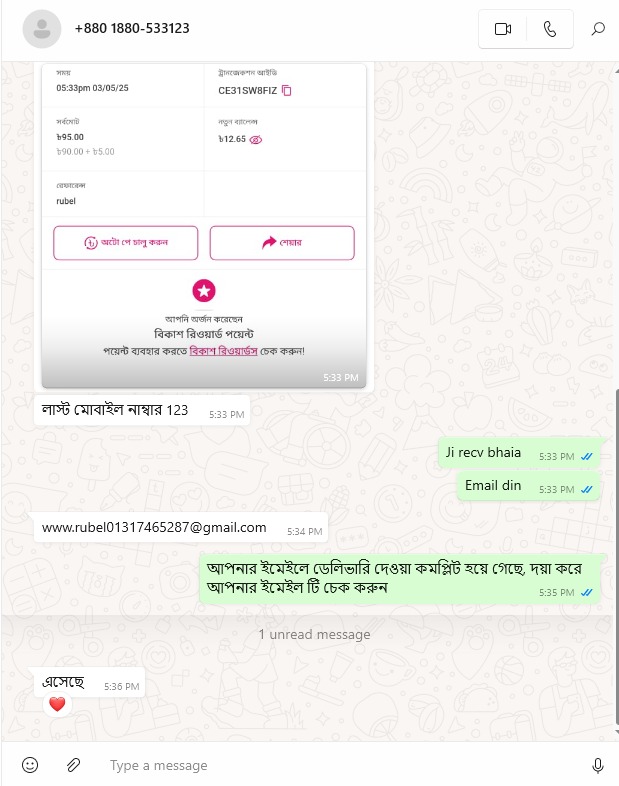Record a voice message

pos(598,765)
